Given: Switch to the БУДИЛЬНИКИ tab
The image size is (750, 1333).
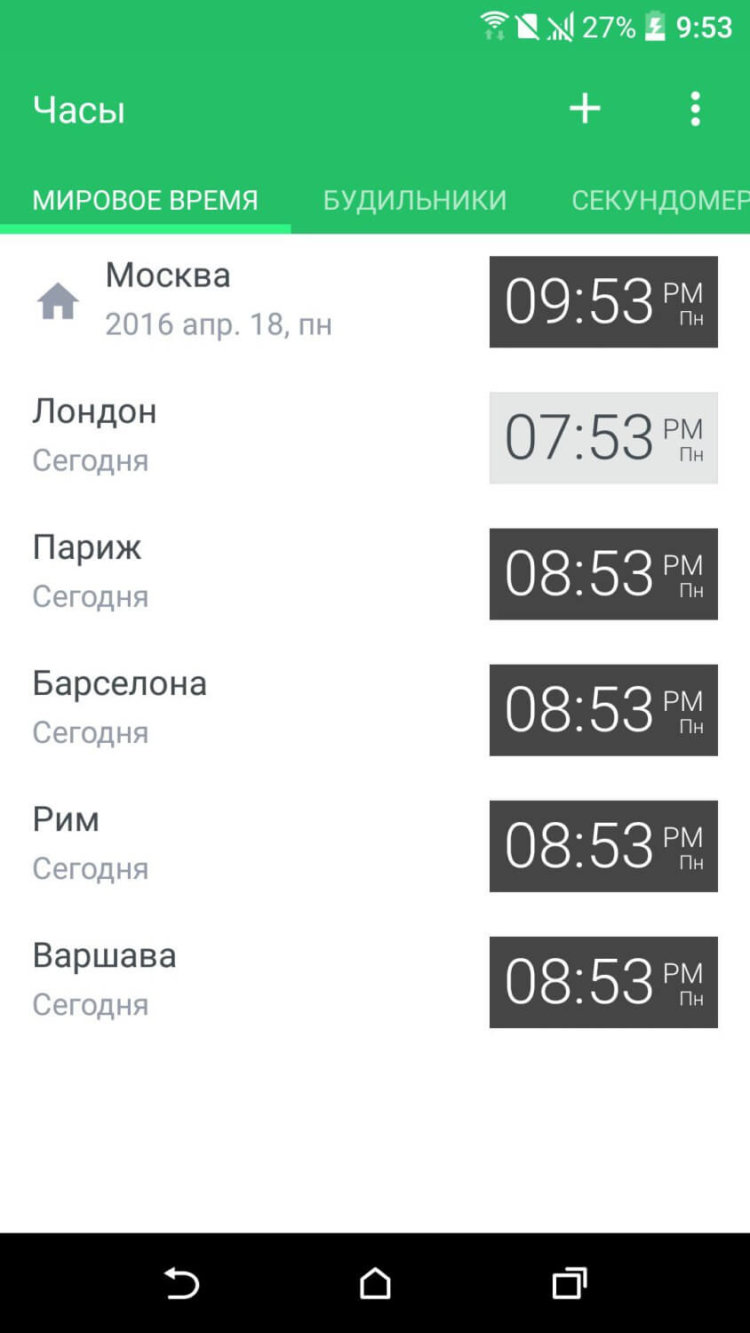Looking at the screenshot, I should [412, 199].
